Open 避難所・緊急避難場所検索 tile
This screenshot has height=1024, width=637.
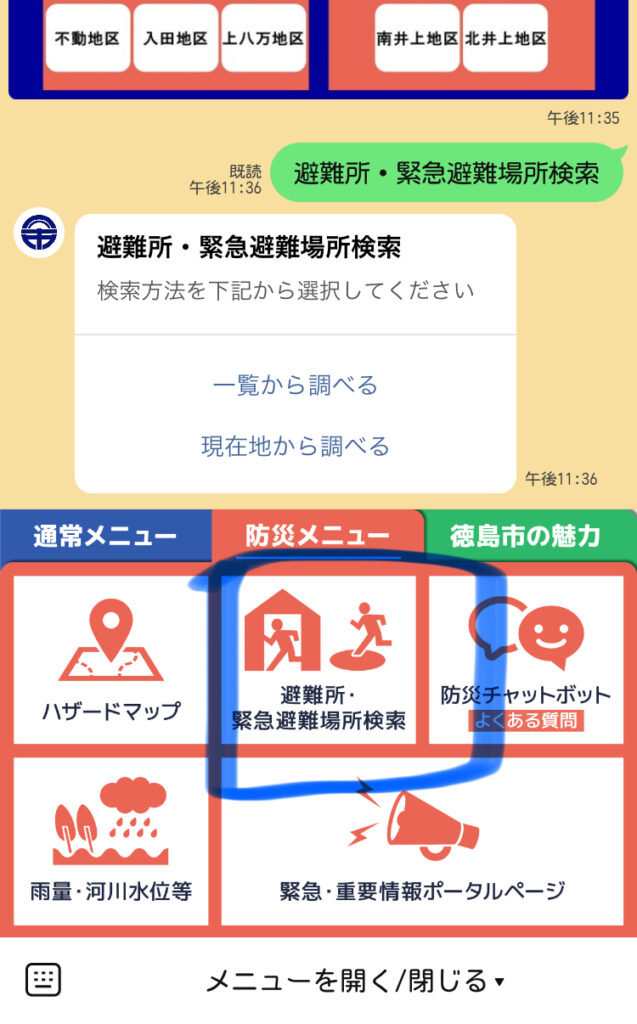(318, 660)
